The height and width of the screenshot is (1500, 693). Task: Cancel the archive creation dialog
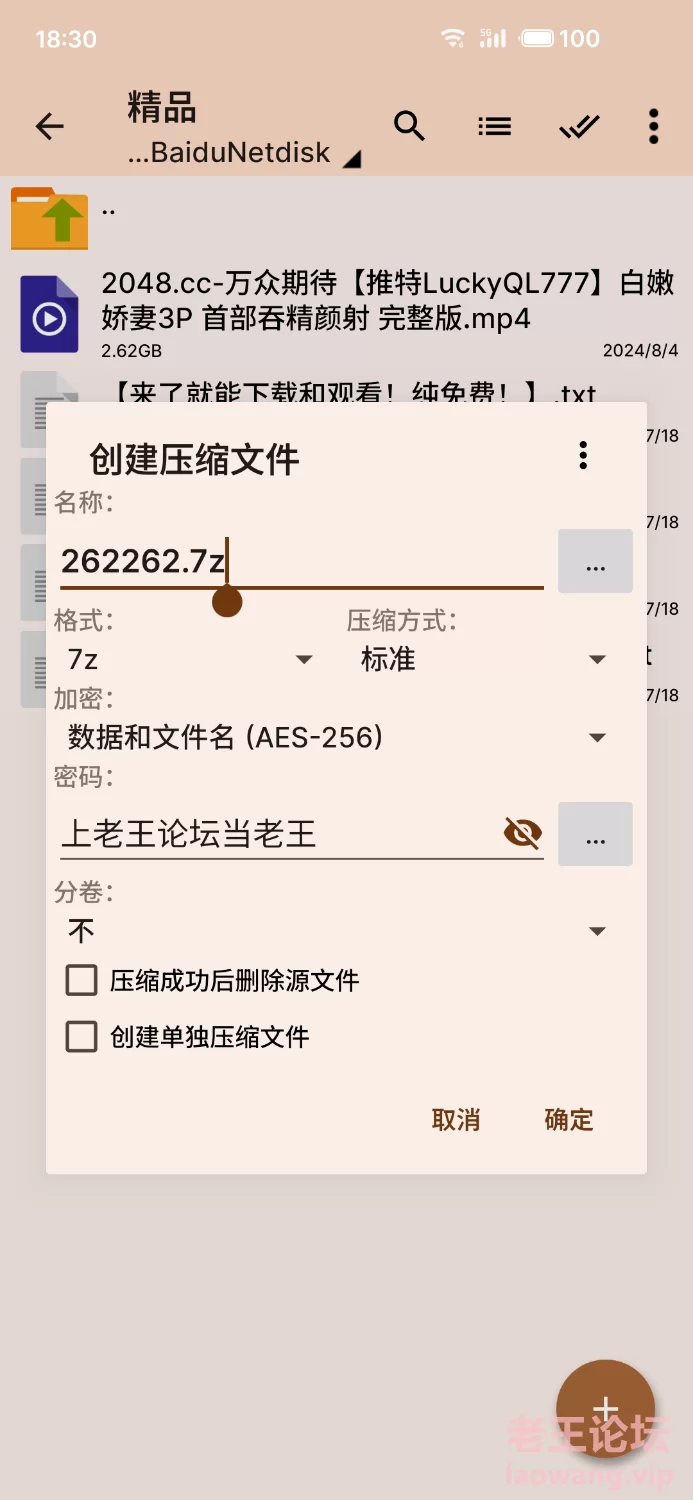[x=456, y=1120]
